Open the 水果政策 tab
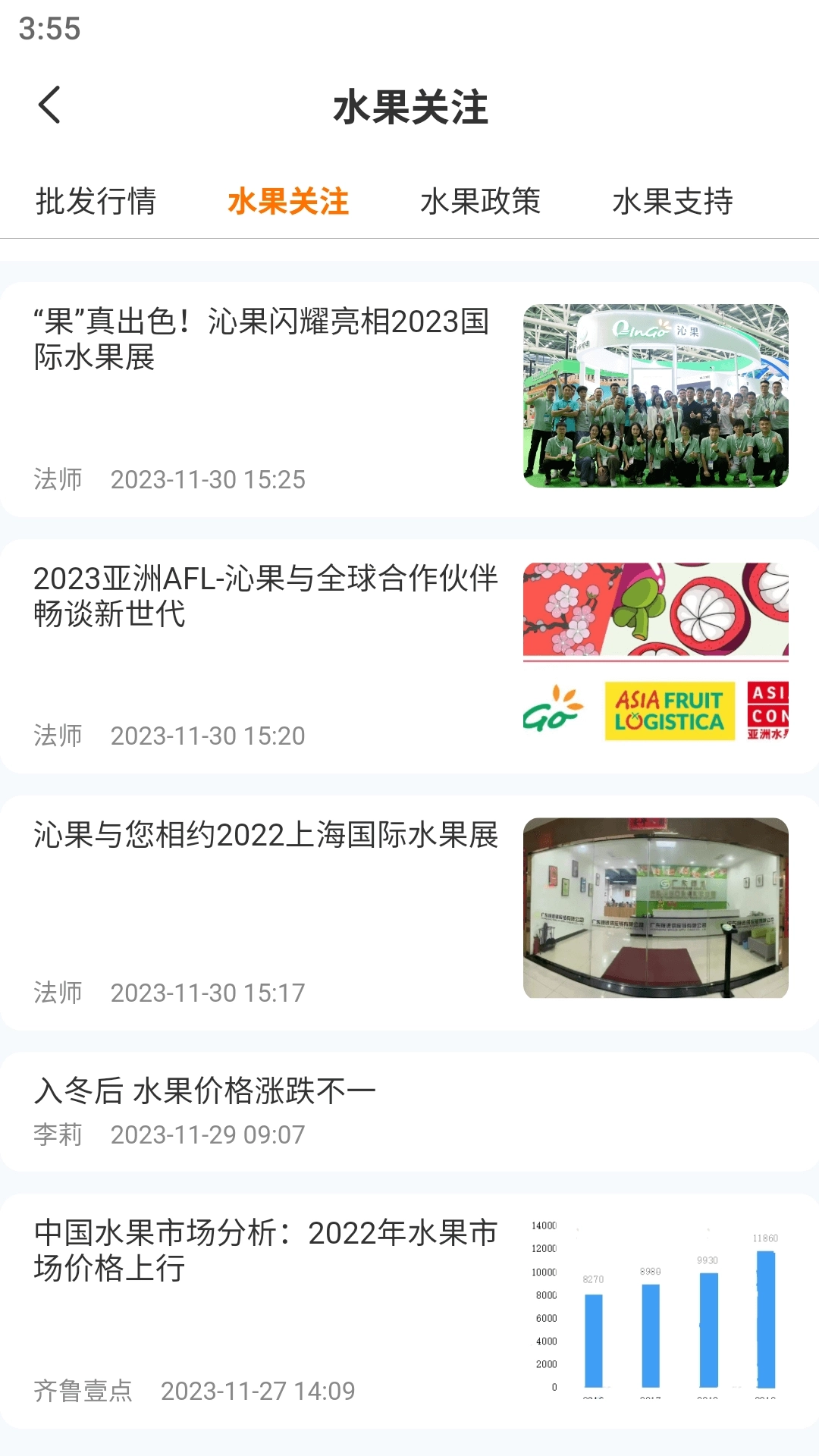The image size is (819, 1456). coord(480,202)
